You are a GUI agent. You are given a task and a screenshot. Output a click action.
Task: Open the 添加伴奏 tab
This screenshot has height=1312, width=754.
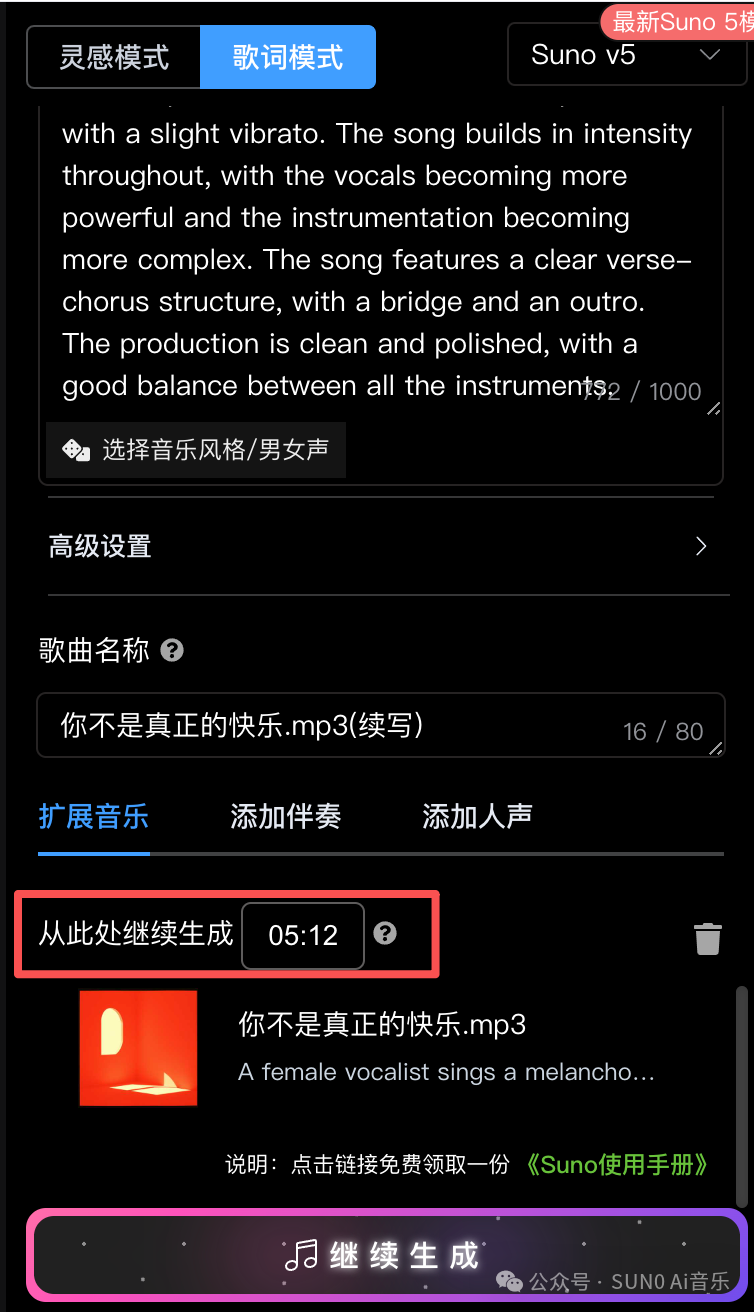pos(285,817)
